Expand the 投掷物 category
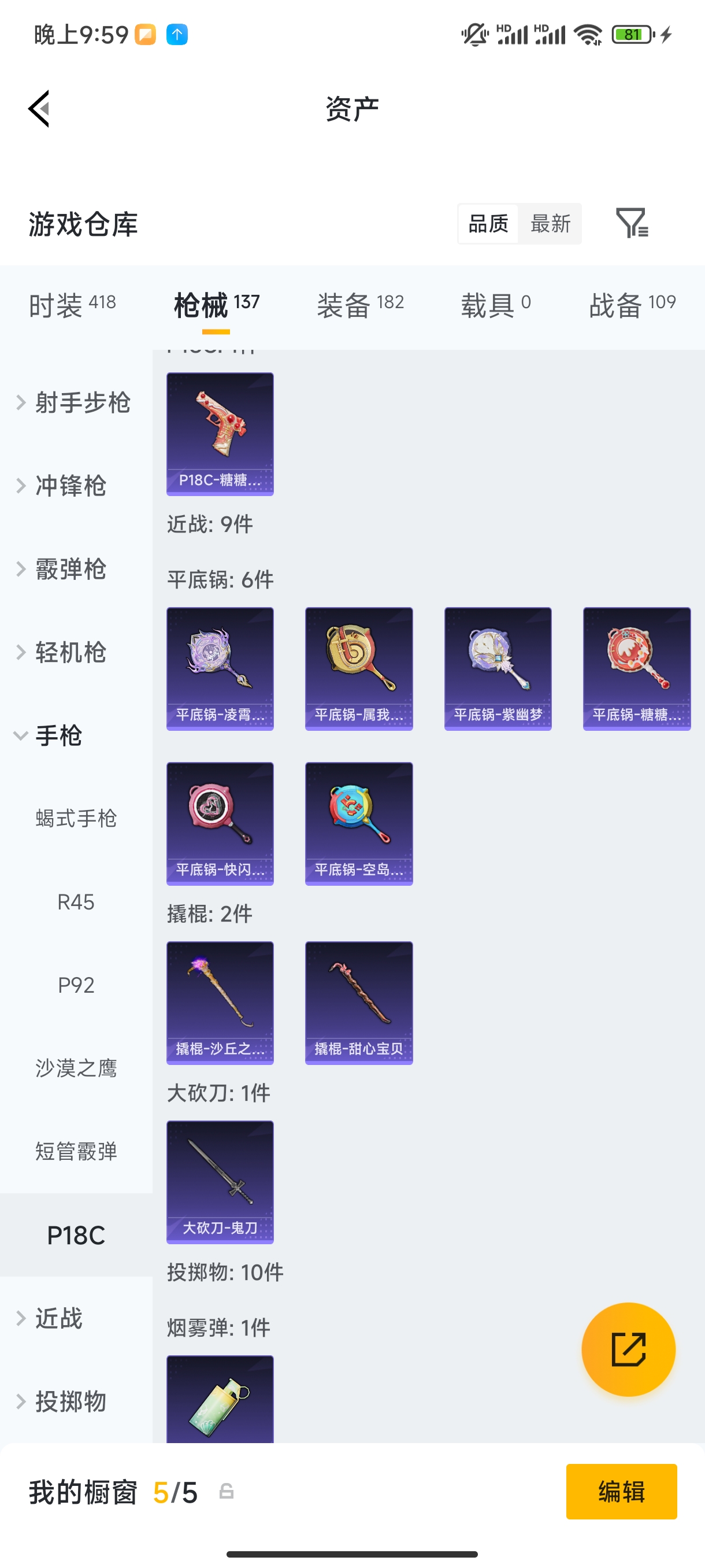Screen dimensions: 705x1568 click(x=67, y=1402)
